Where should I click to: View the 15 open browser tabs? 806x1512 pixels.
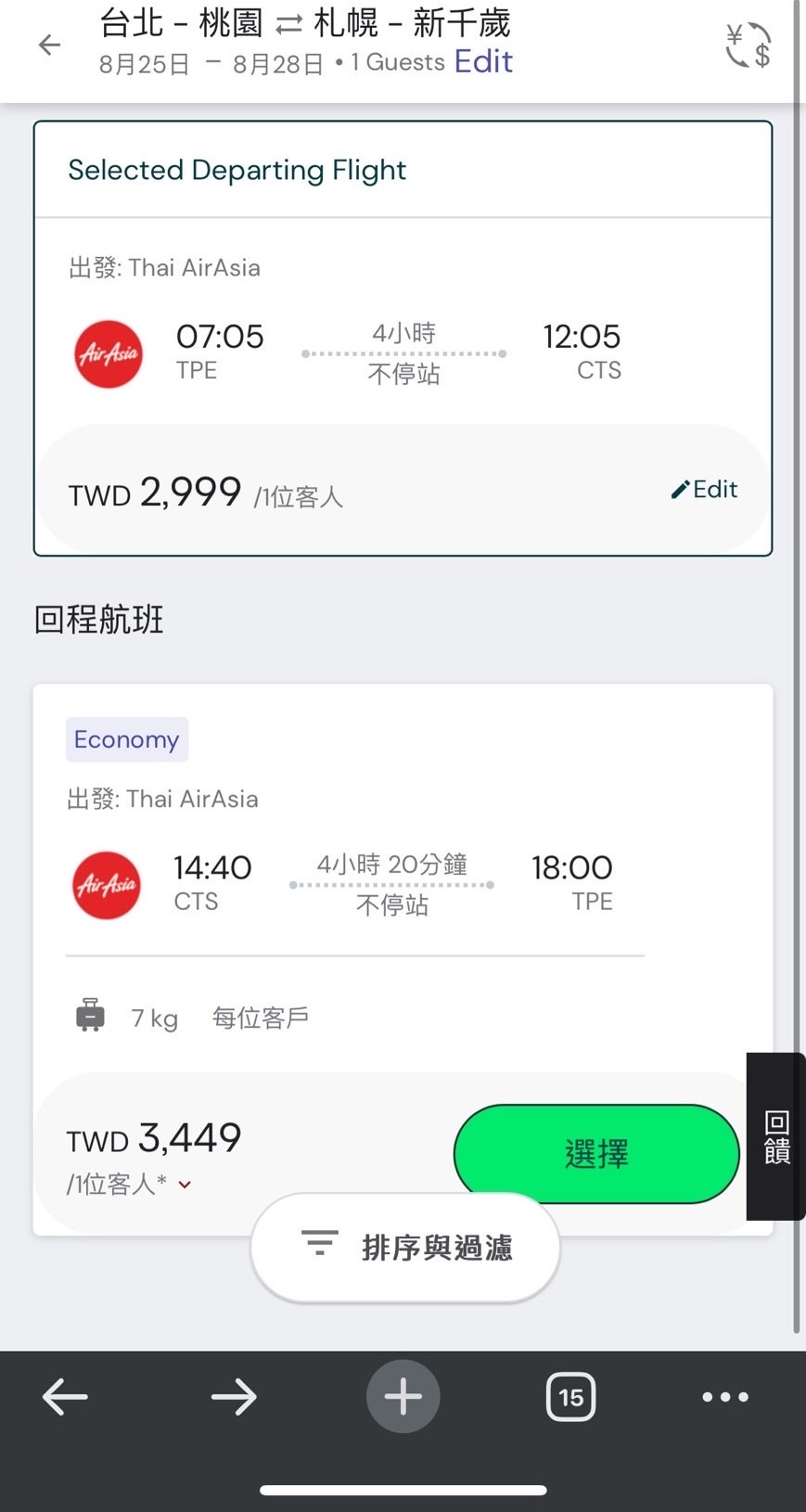click(570, 1396)
